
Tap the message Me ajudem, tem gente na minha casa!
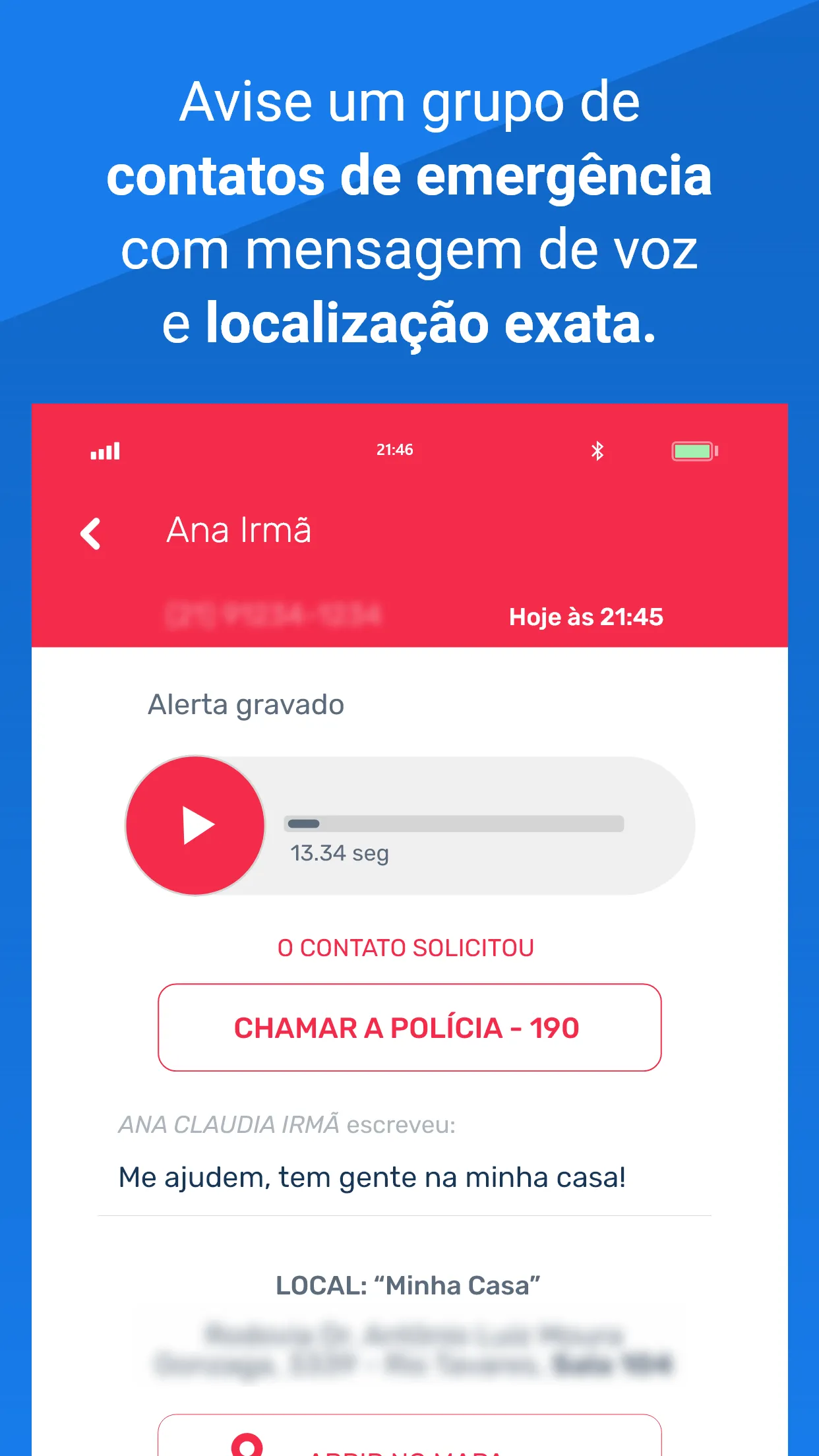(x=373, y=1177)
